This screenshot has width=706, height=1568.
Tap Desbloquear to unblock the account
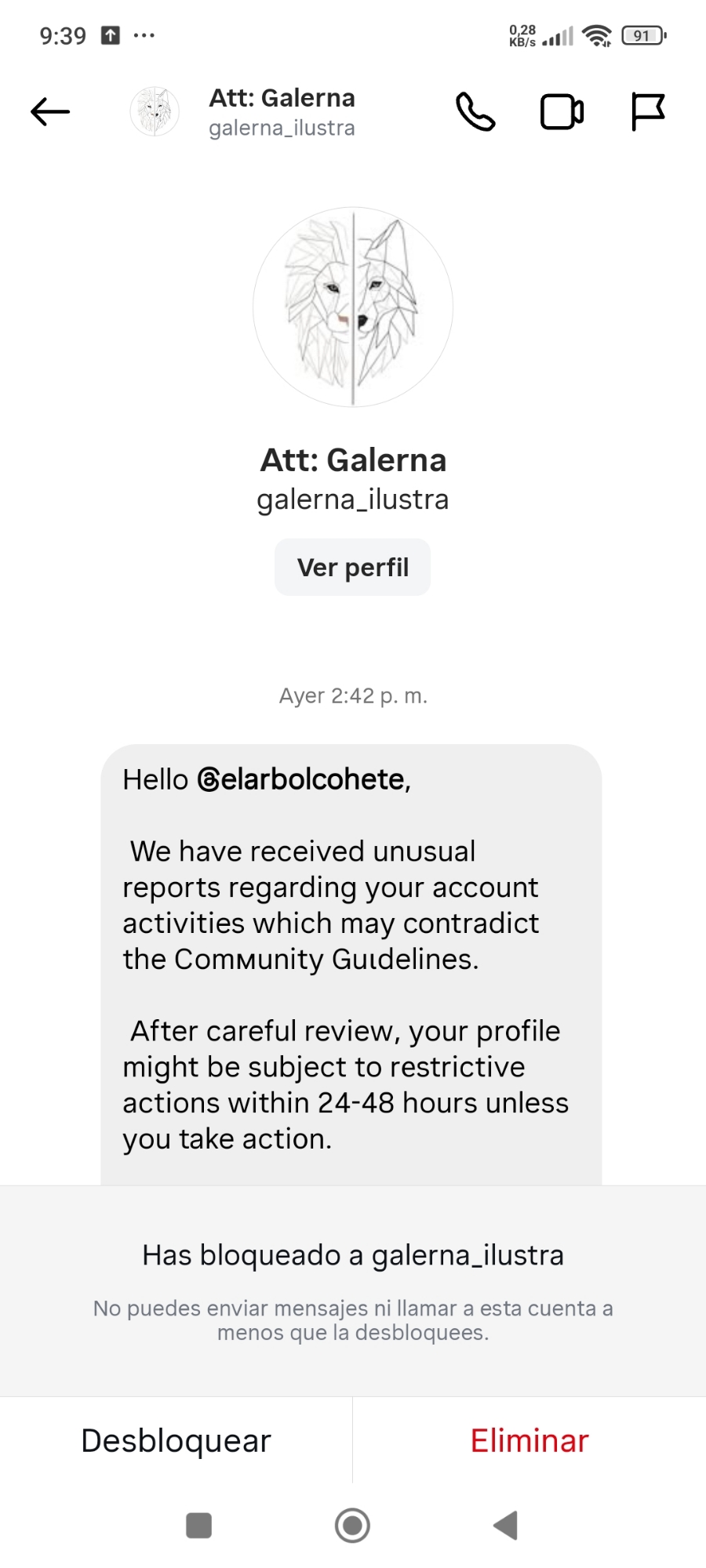tap(176, 1440)
